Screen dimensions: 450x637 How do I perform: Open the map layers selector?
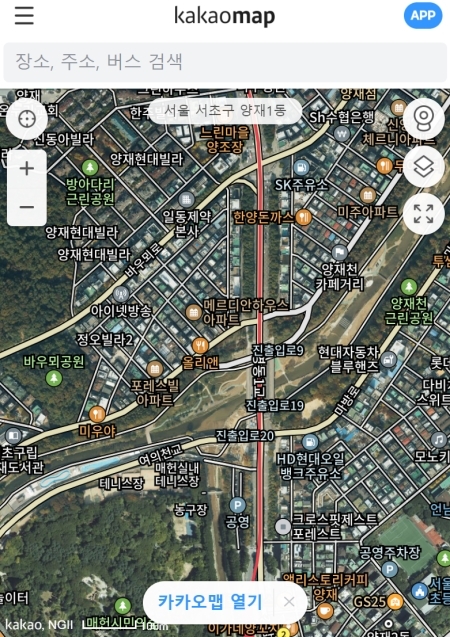click(x=424, y=166)
